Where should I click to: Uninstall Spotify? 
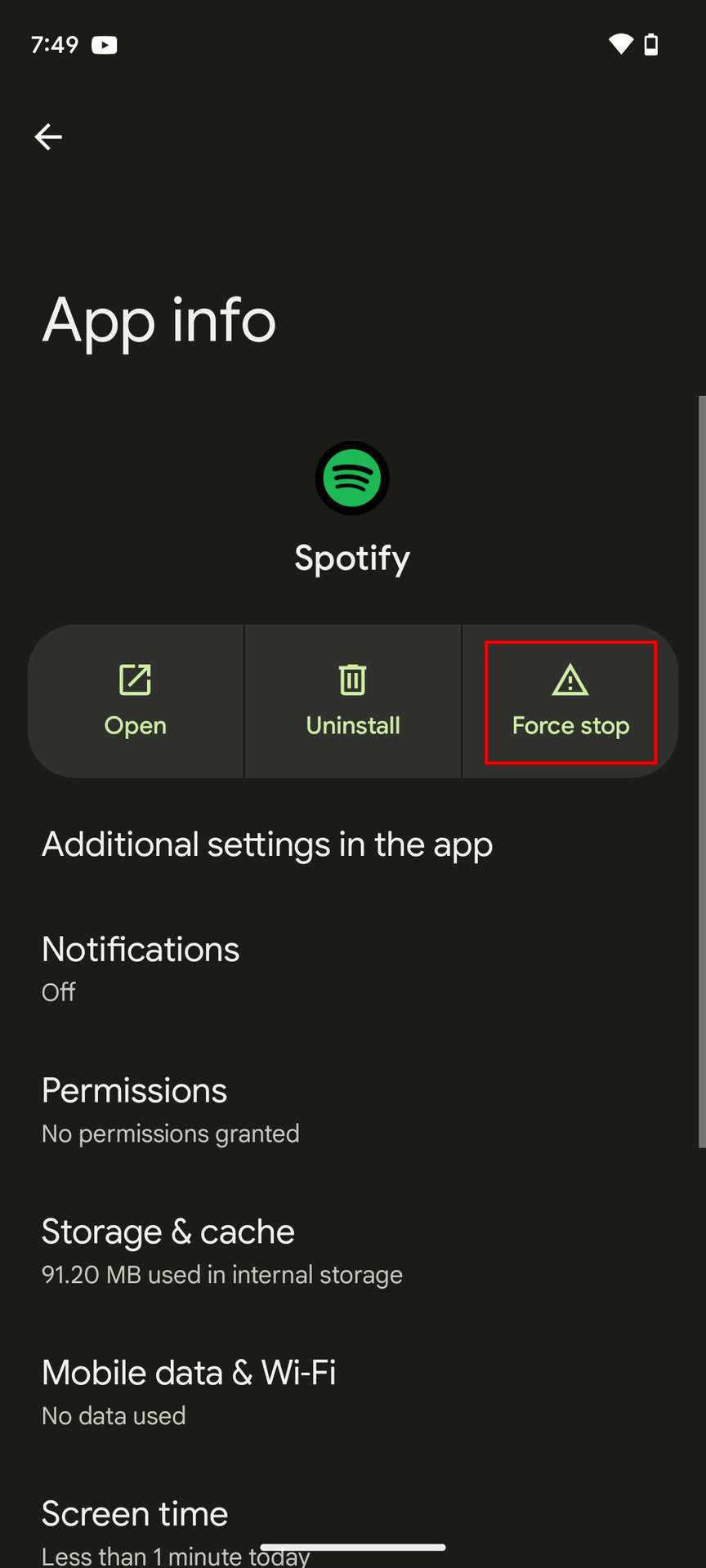coord(353,702)
